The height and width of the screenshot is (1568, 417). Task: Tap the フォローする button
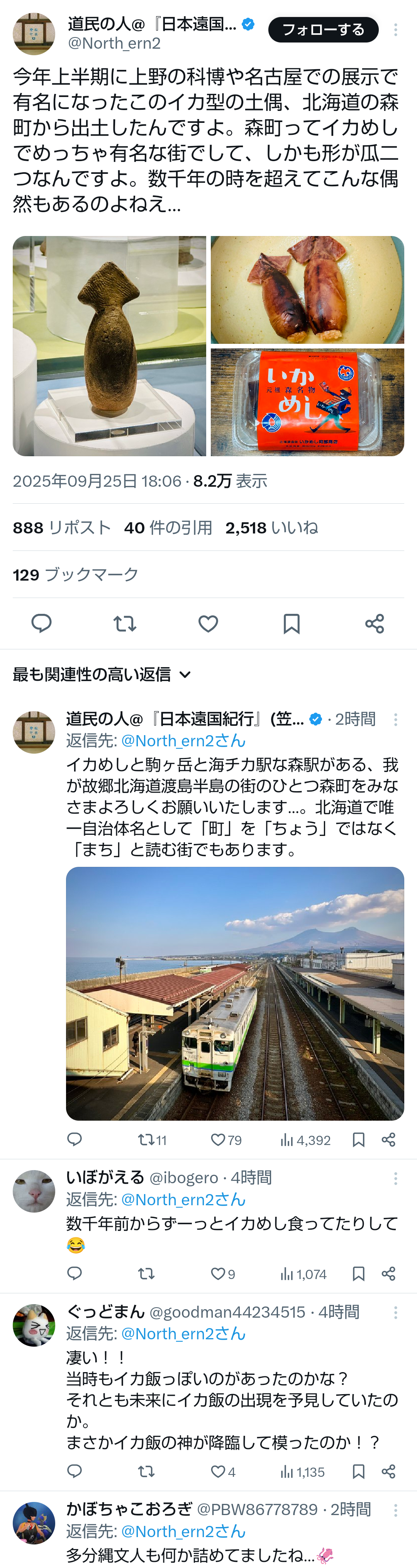[x=323, y=30]
